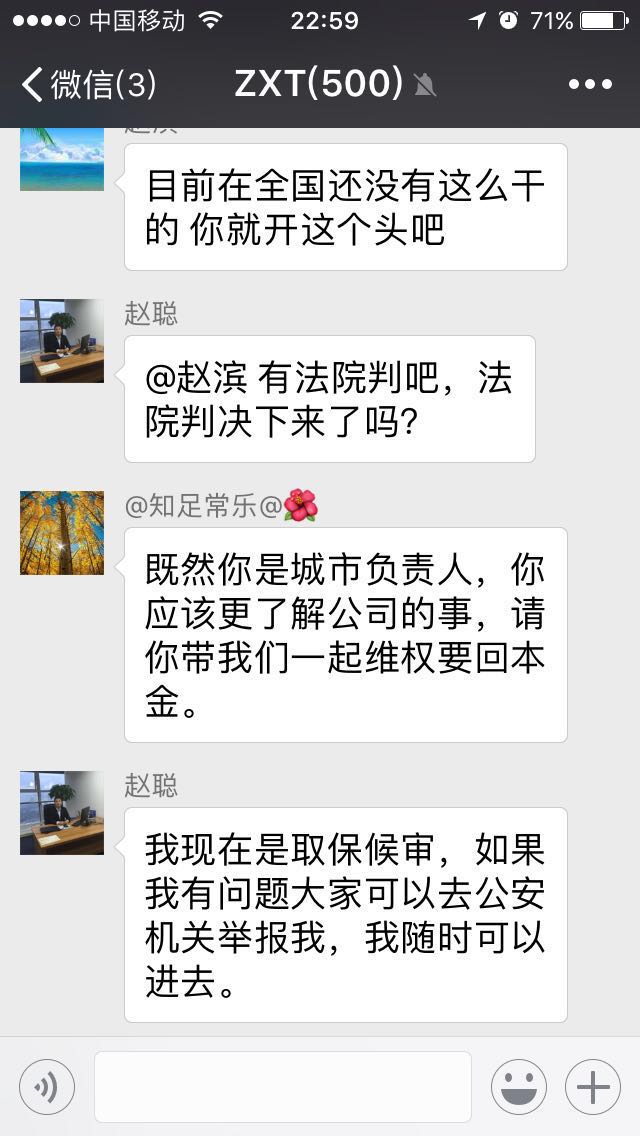Open 赵聪's avatar beside the 取保候审 message
Viewport: 640px width, 1136px height.
pos(62,813)
